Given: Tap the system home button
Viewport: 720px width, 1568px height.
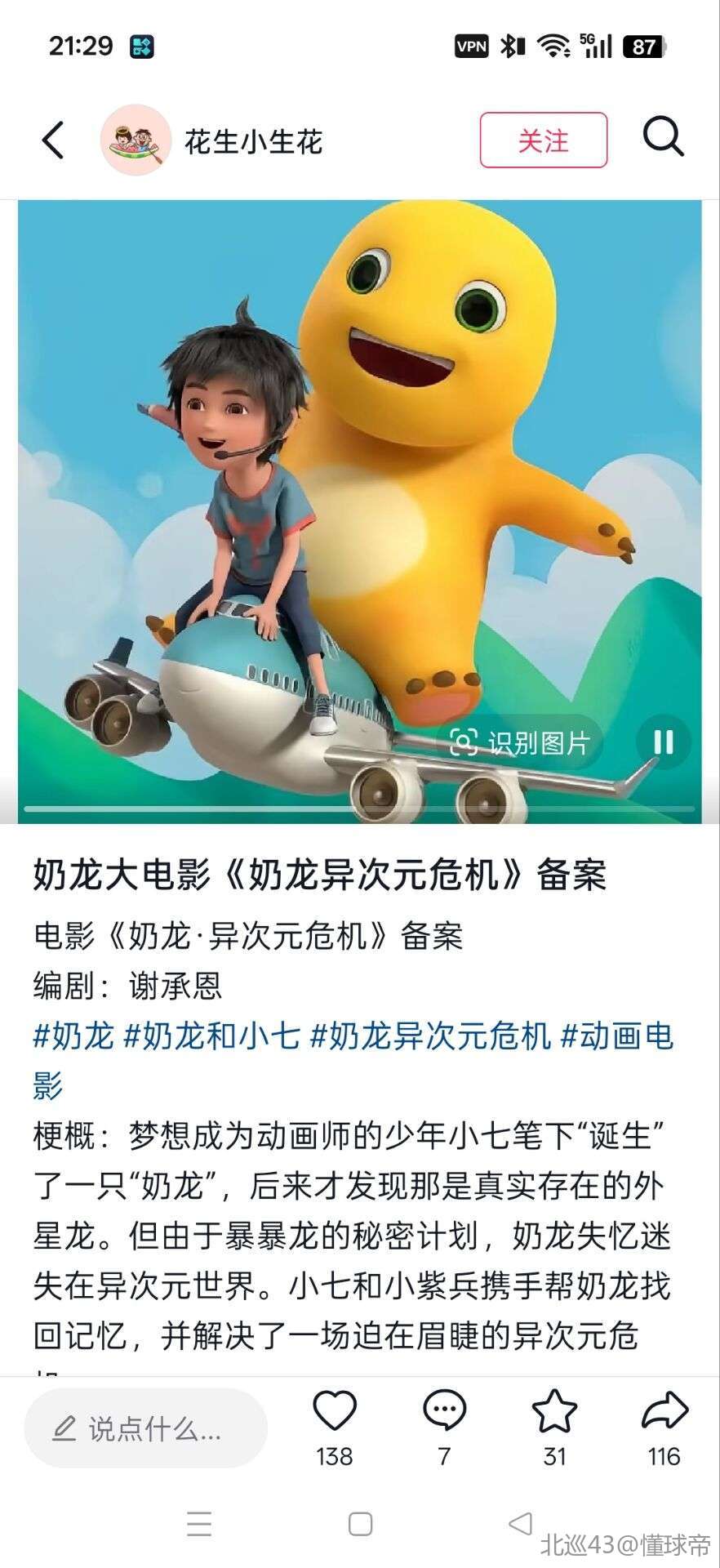Looking at the screenshot, I should point(360,1524).
